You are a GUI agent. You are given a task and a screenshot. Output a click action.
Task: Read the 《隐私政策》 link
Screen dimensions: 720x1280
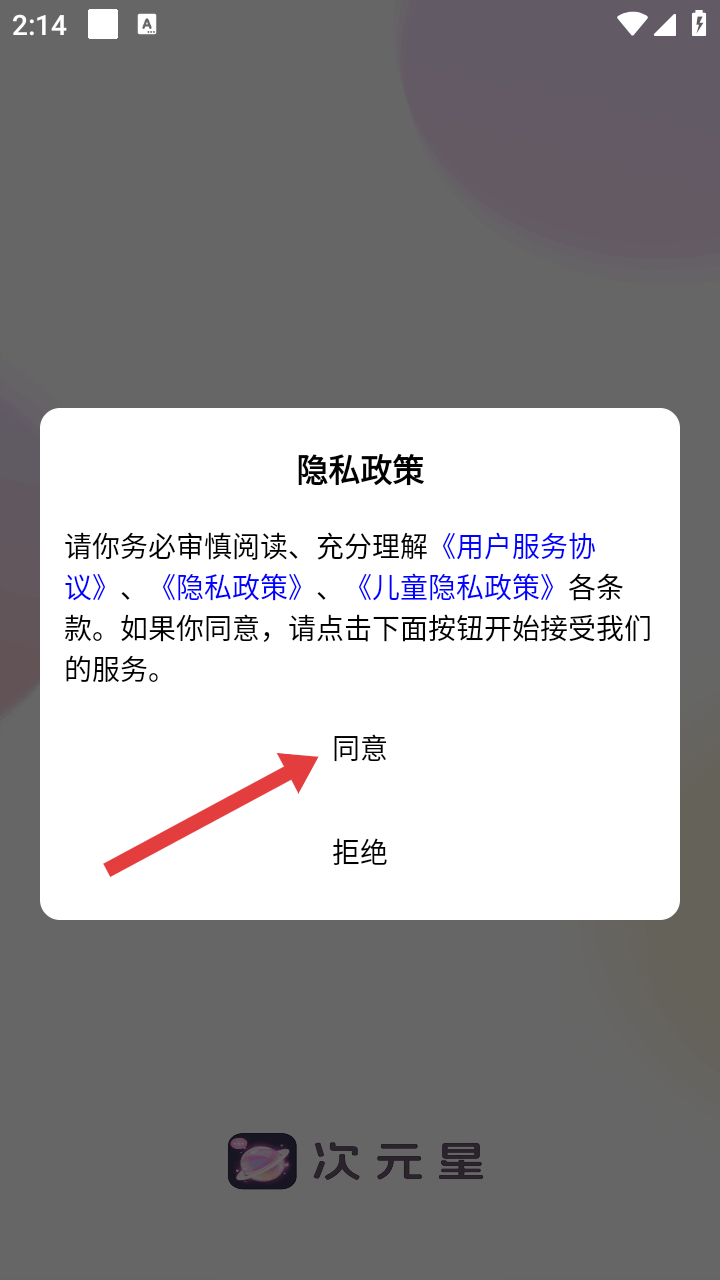(231, 587)
